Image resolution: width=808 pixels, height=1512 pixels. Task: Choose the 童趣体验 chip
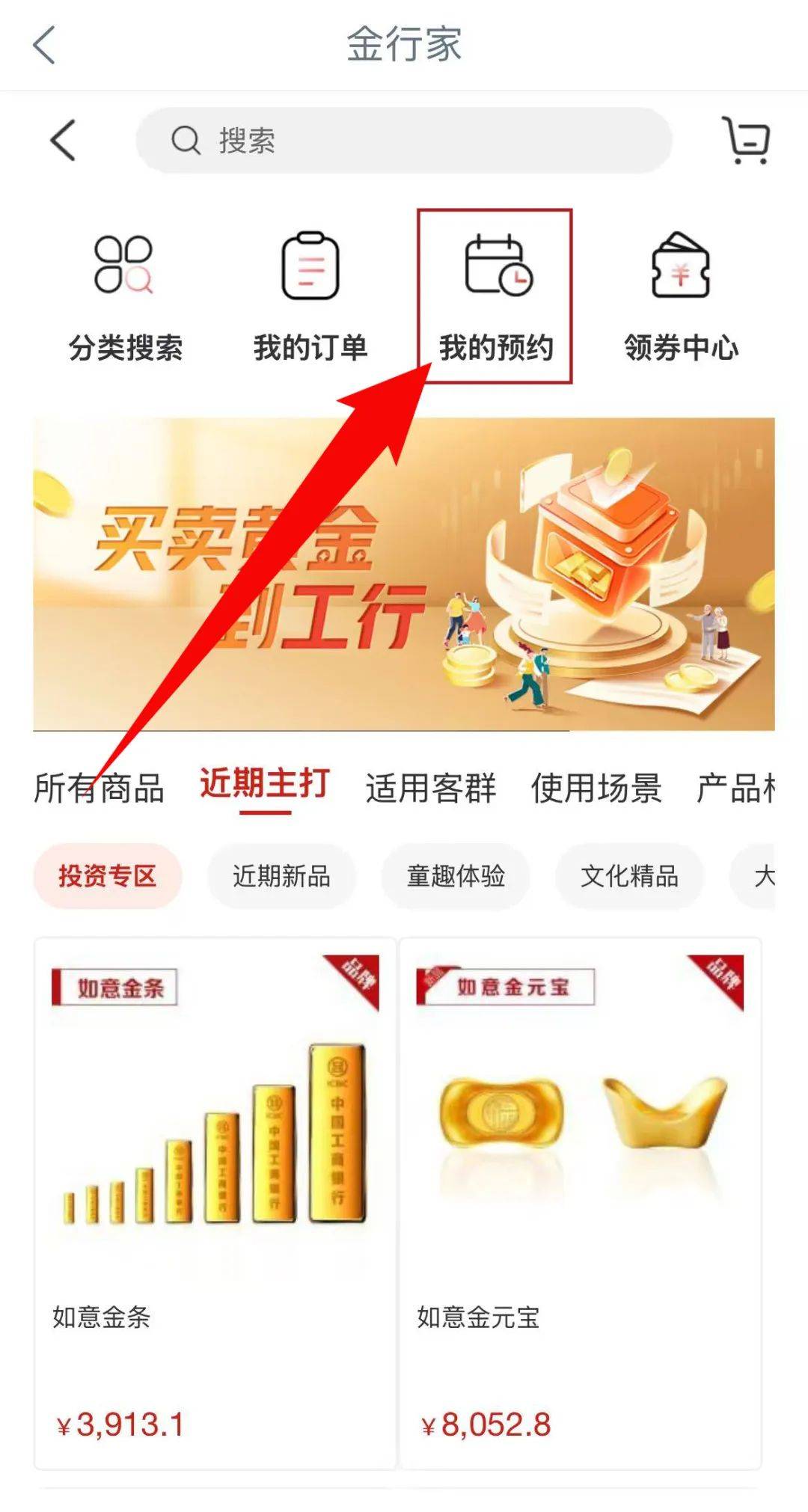[x=456, y=876]
